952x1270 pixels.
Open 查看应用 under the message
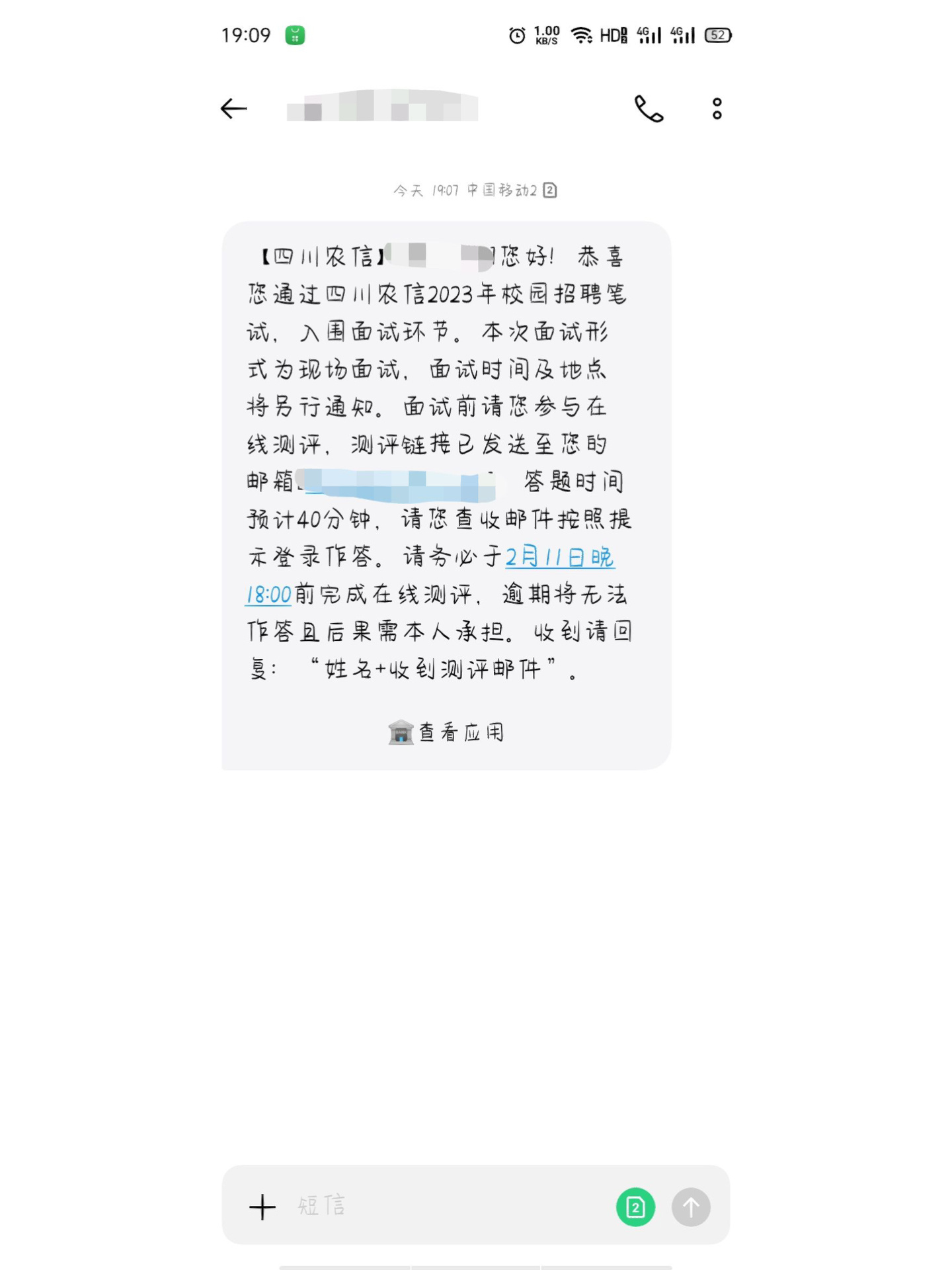[x=447, y=732]
